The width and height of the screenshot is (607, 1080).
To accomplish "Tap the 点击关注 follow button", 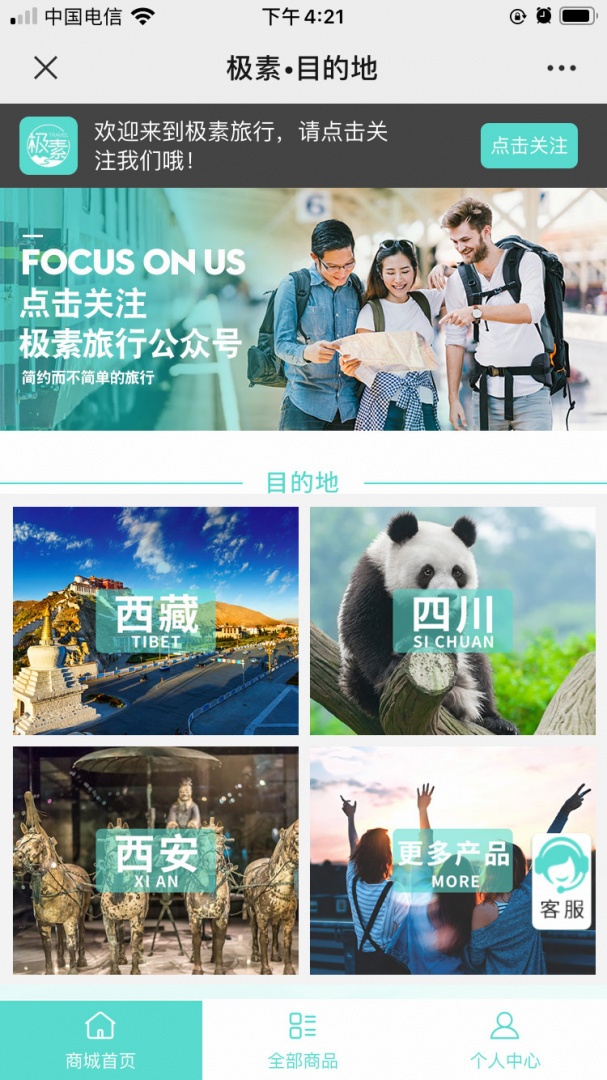I will tap(528, 146).
